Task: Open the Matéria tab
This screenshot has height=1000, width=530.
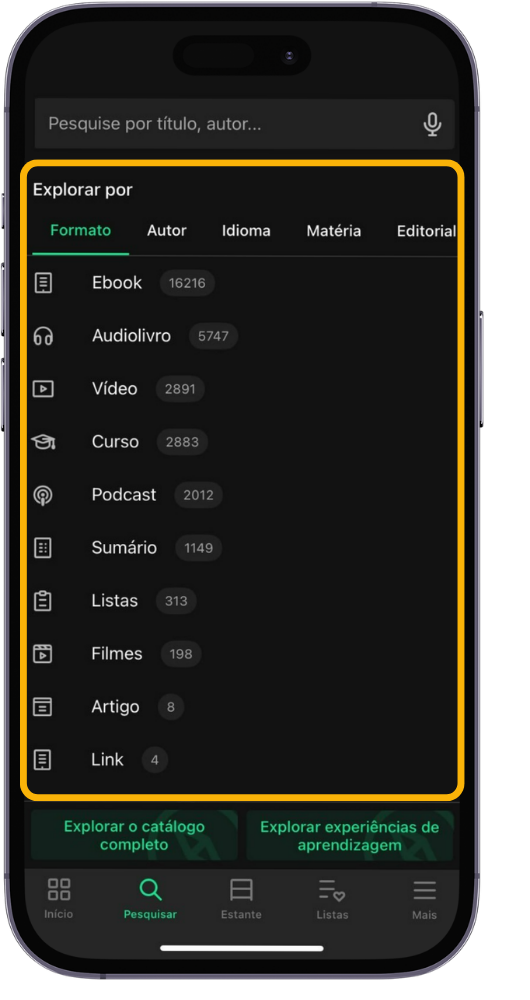Action: point(334,231)
